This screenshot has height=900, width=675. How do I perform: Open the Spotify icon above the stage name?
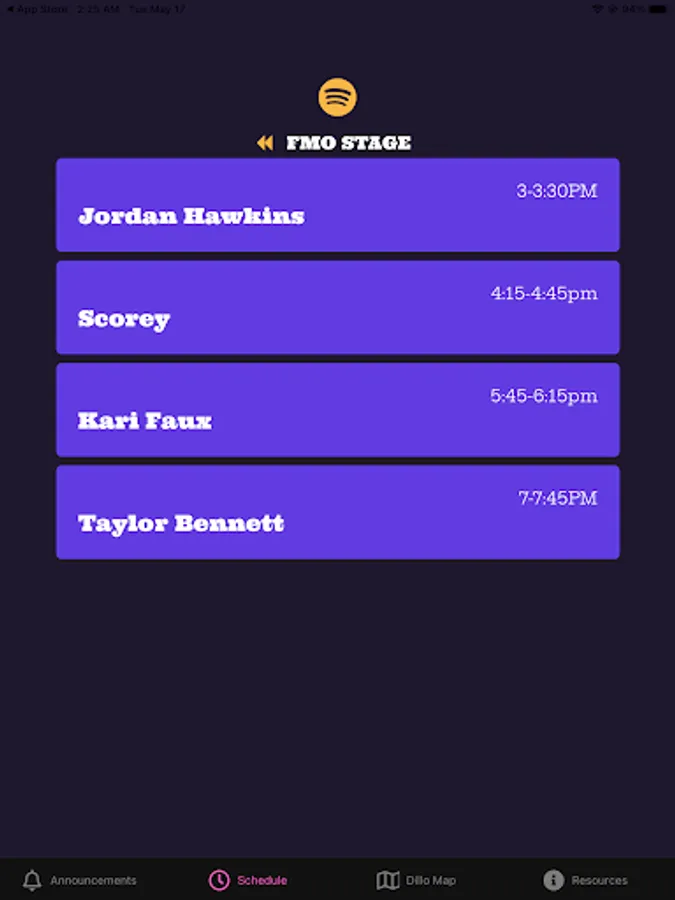coord(338,97)
